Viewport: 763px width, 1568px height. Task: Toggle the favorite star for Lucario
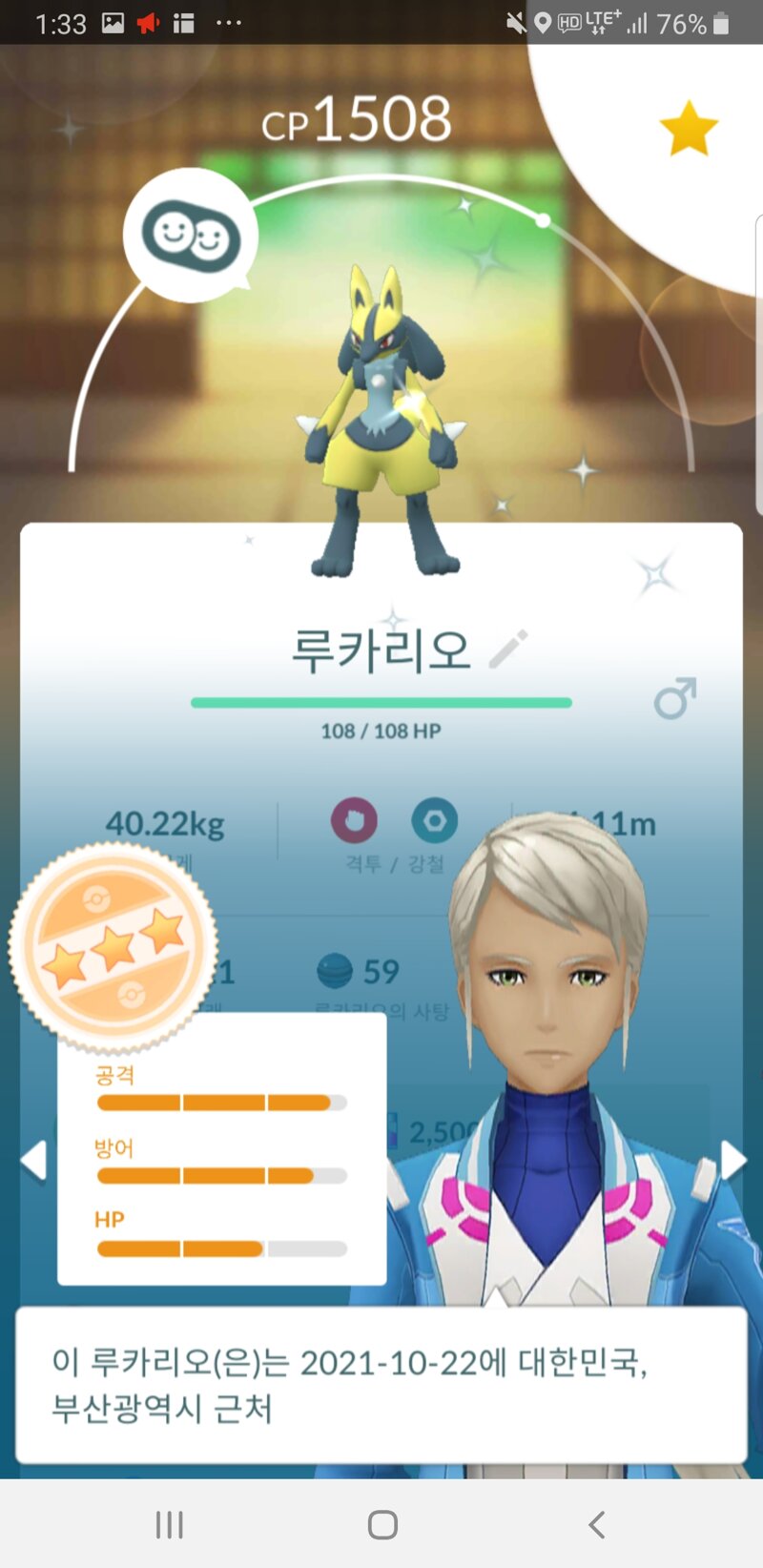click(x=688, y=130)
